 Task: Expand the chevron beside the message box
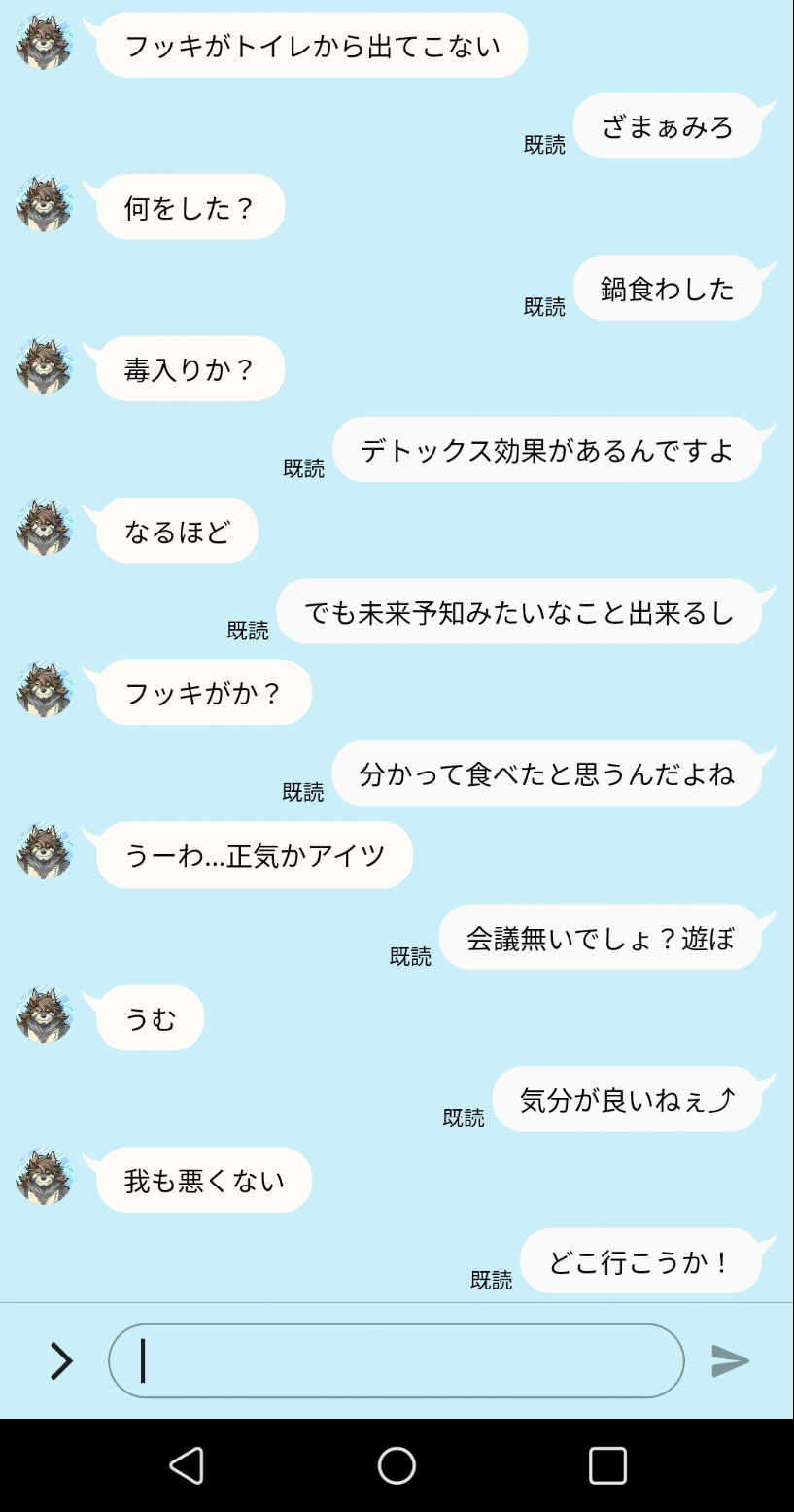[61, 1360]
